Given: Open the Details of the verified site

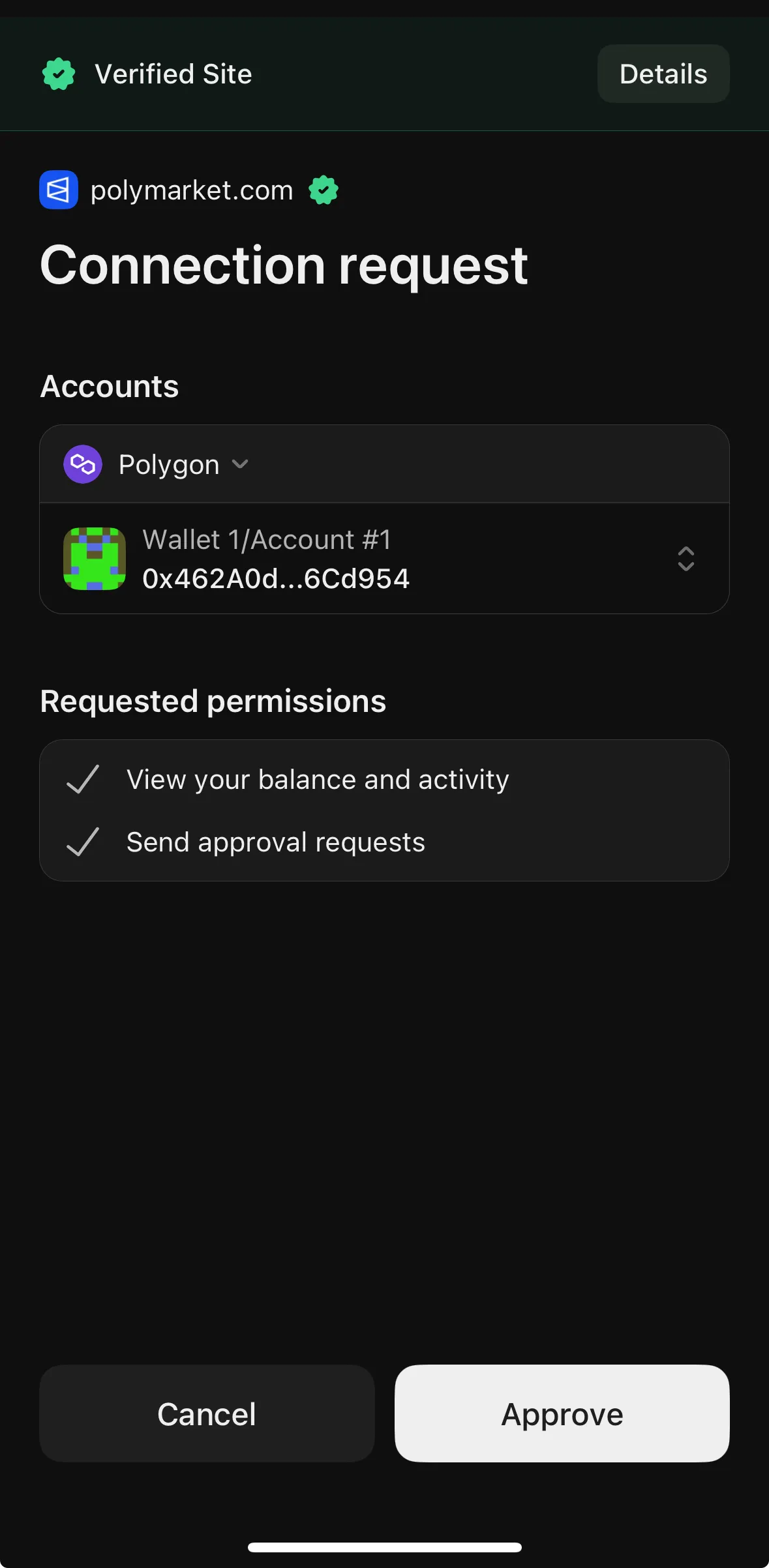Looking at the screenshot, I should (x=663, y=74).
